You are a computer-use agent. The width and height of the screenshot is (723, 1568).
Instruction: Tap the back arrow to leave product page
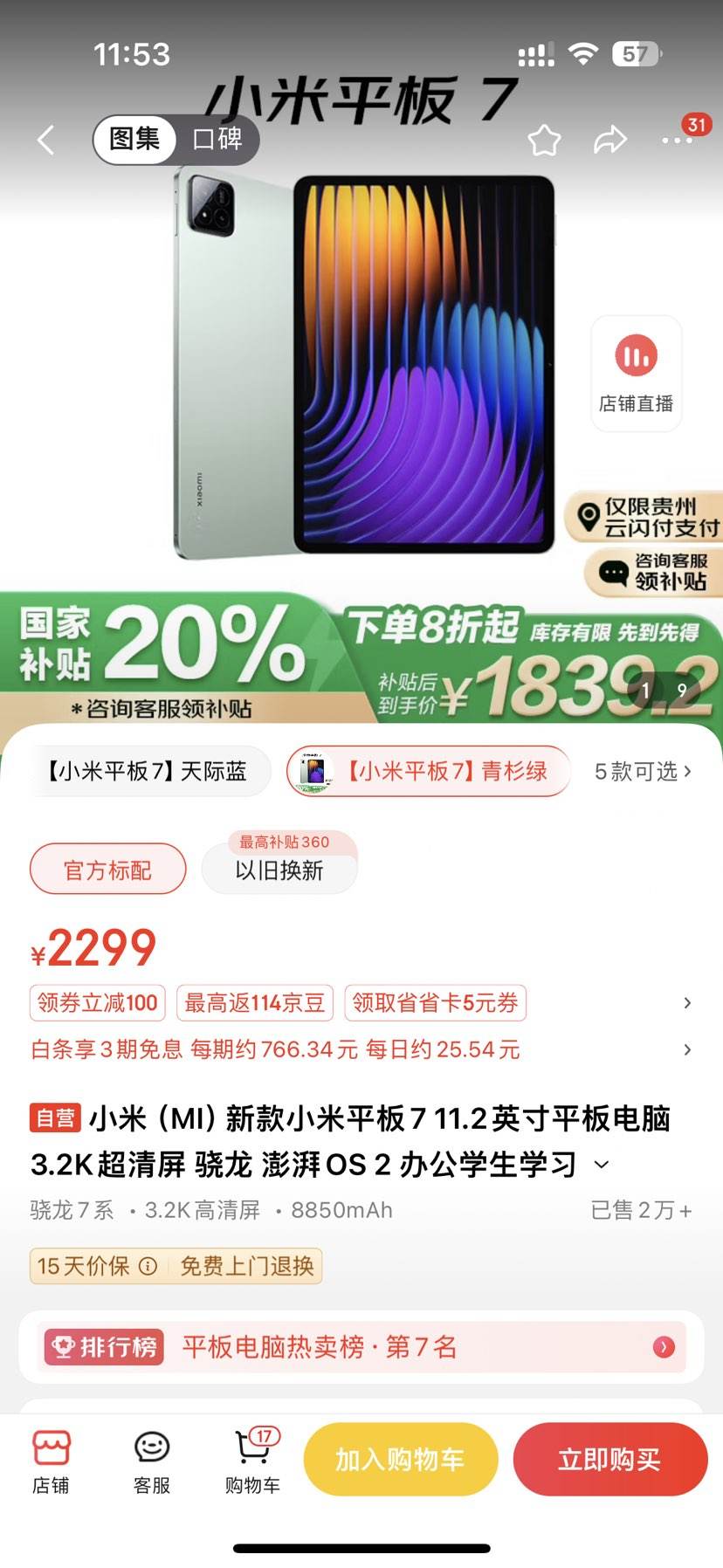tap(44, 140)
